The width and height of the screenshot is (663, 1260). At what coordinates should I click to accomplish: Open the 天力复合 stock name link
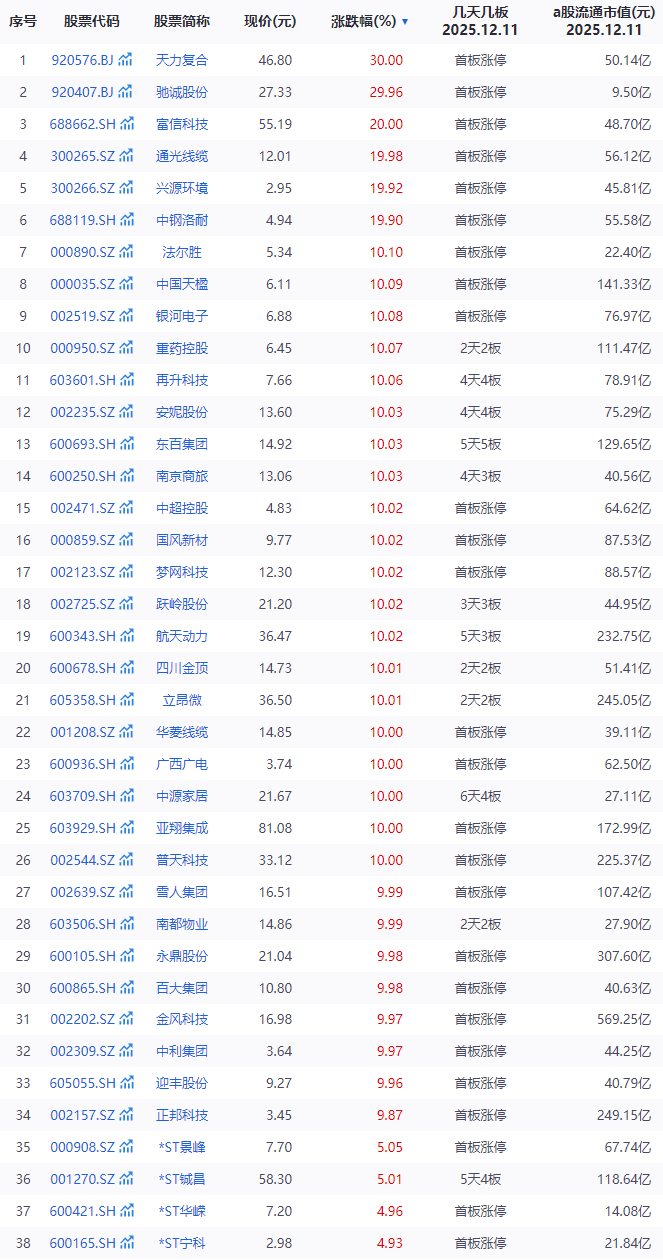182,60
